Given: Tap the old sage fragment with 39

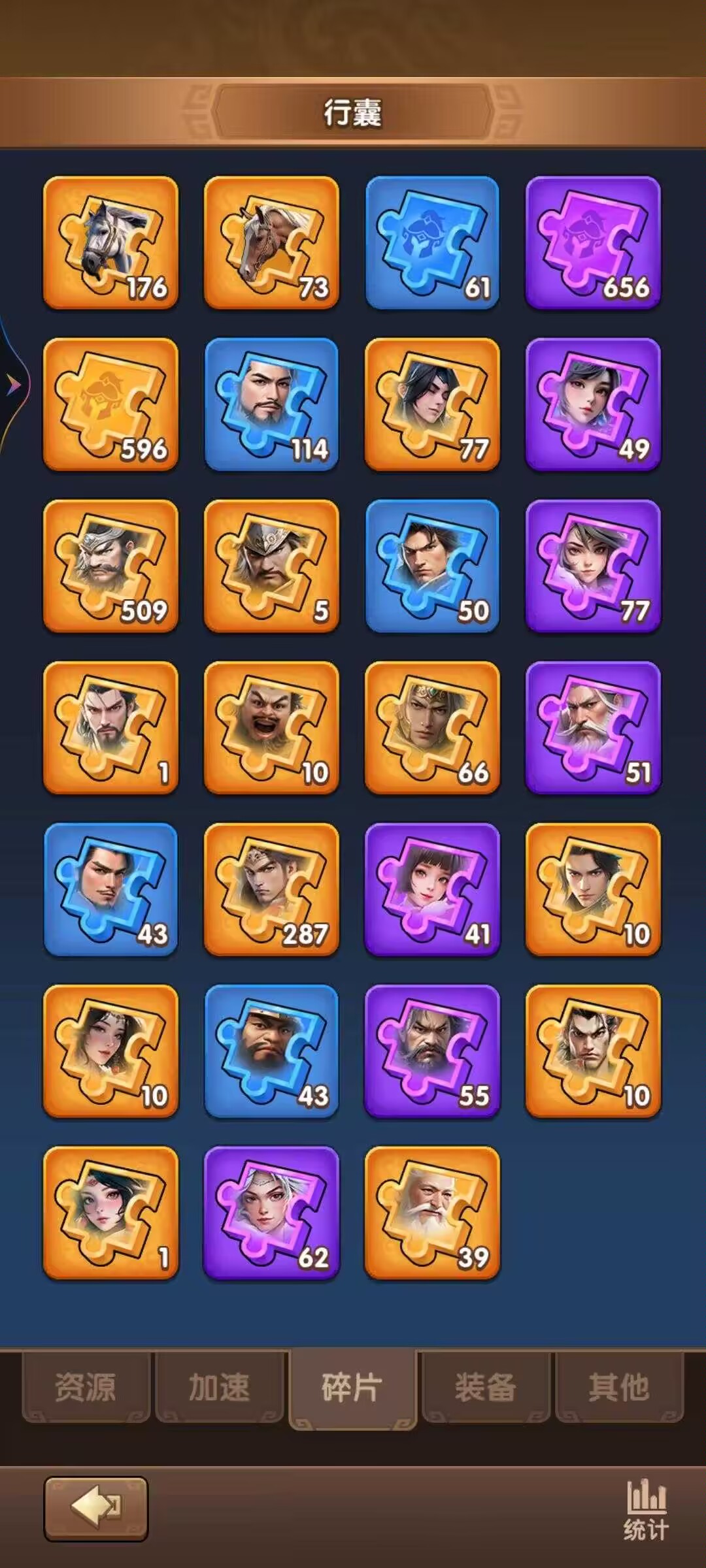Looking at the screenshot, I should point(432,1213).
